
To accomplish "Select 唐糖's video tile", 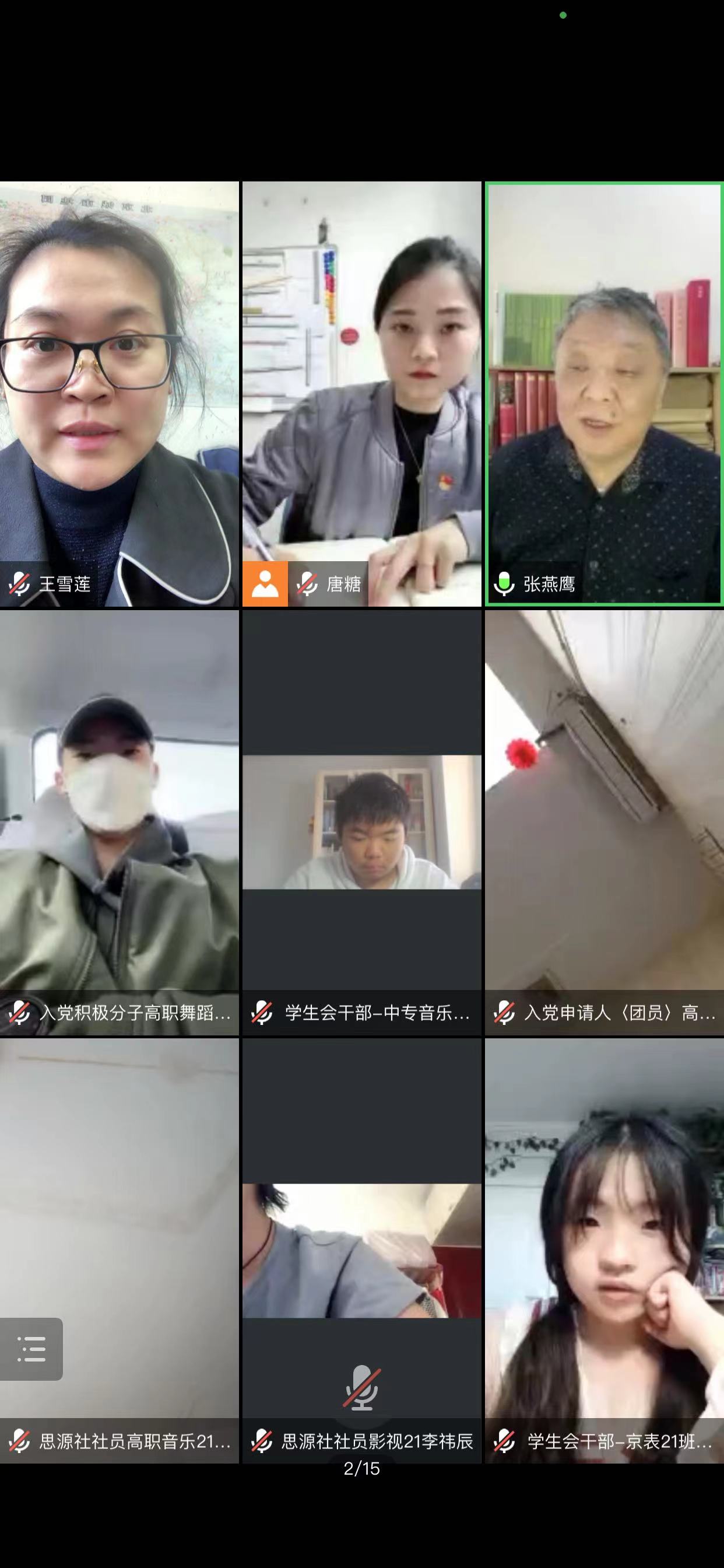I will tap(362, 394).
